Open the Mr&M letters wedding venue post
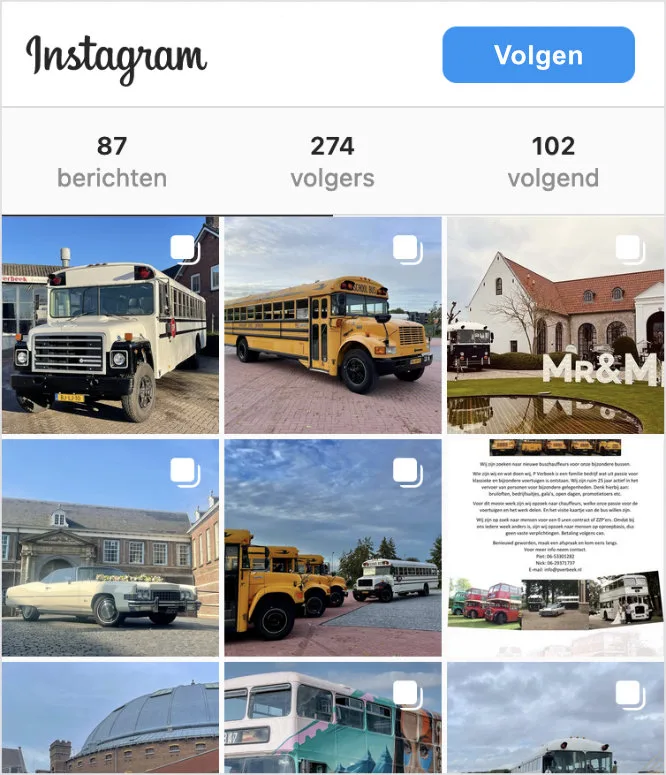 (555, 325)
